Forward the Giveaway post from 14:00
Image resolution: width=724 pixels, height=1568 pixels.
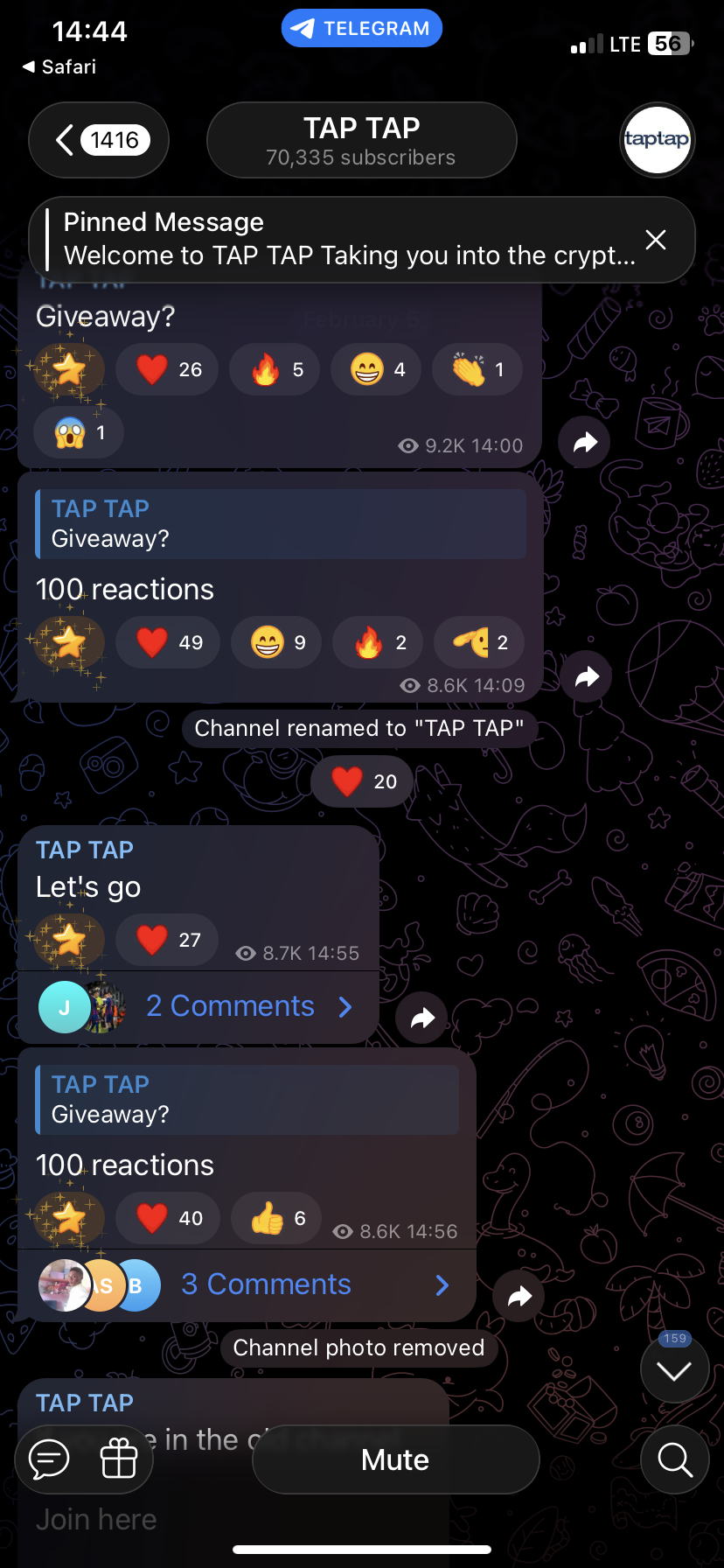pos(585,443)
